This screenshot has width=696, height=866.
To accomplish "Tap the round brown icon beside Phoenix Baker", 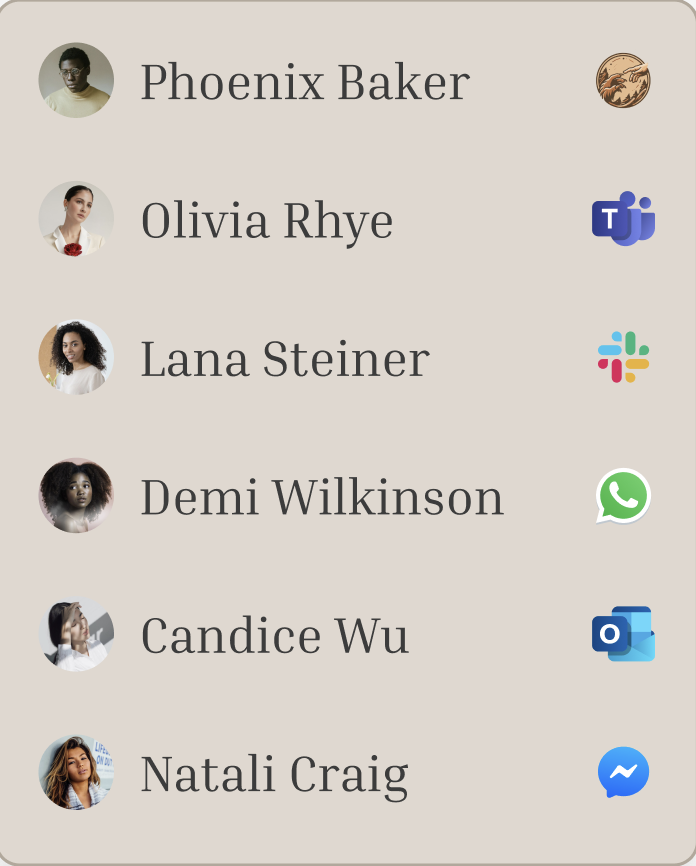I will 623,81.
